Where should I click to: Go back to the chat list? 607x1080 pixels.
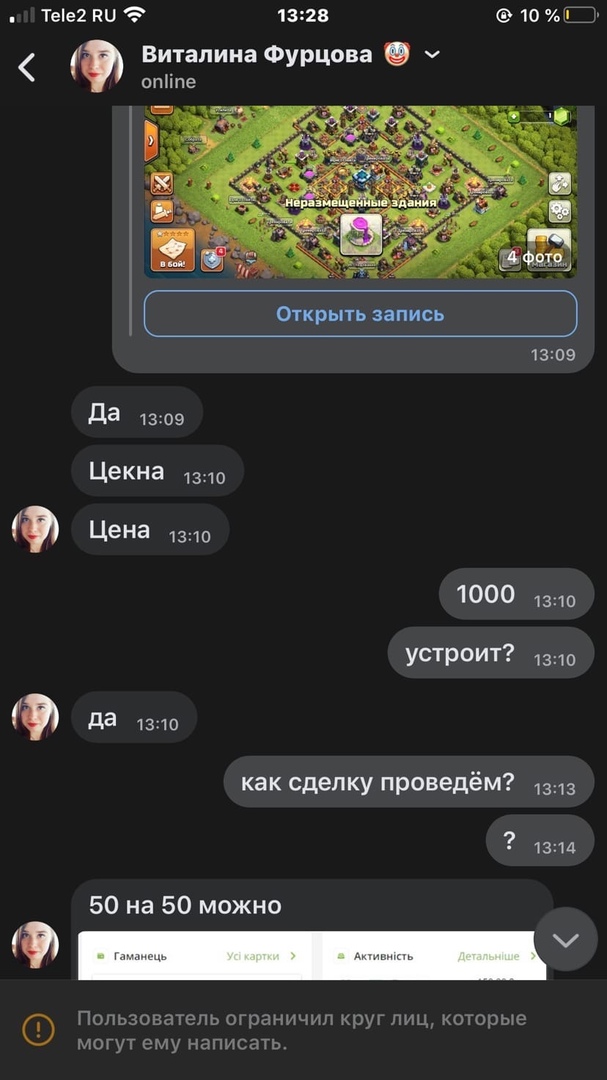coord(27,67)
